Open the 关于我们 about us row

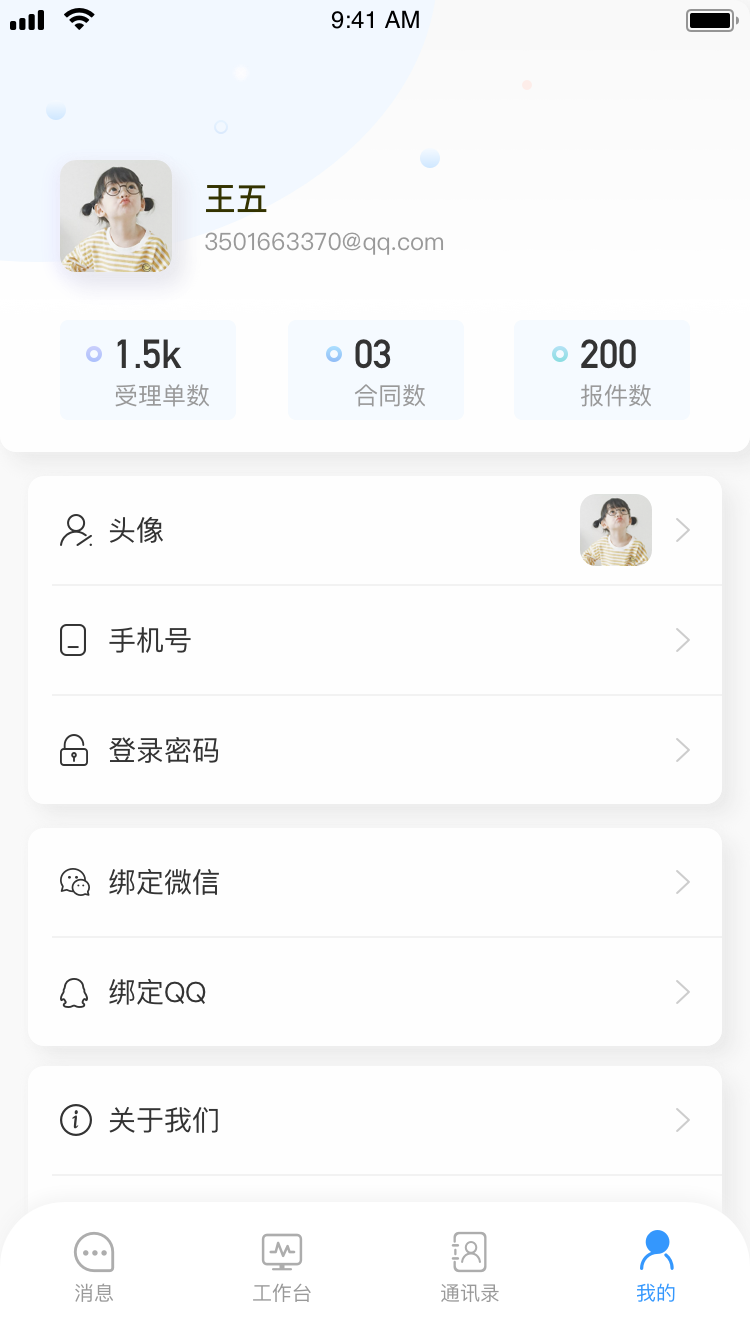point(375,1120)
